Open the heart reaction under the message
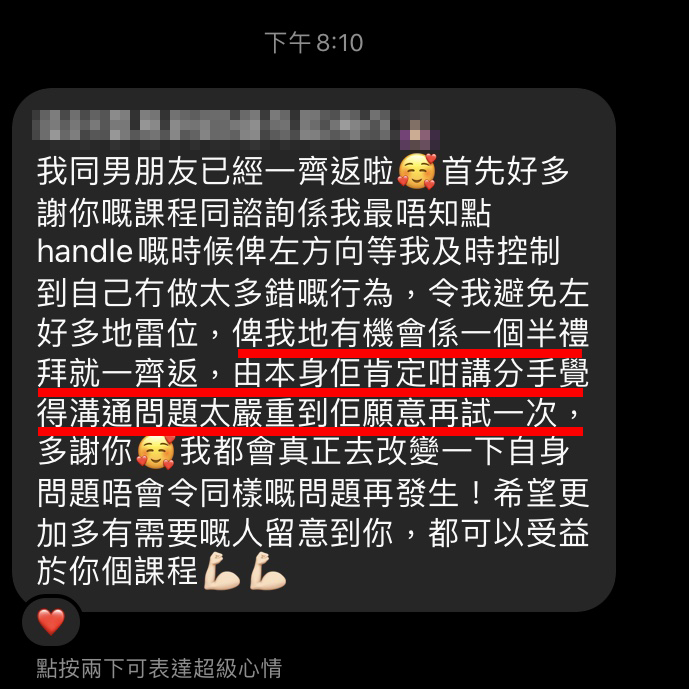The image size is (689, 689). (50, 622)
